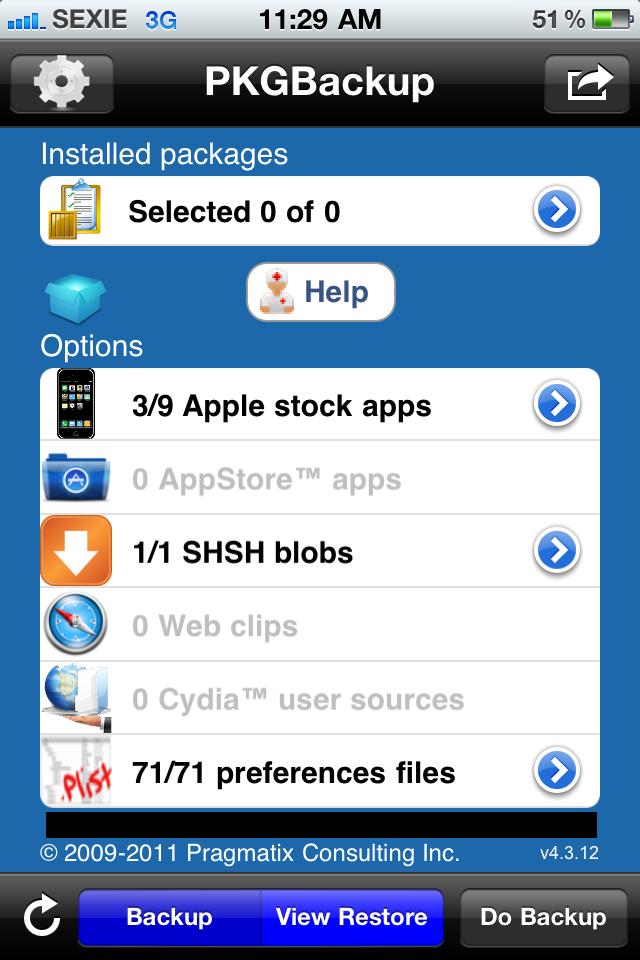Open the preferences files row
640x960 pixels.
pos(320,771)
